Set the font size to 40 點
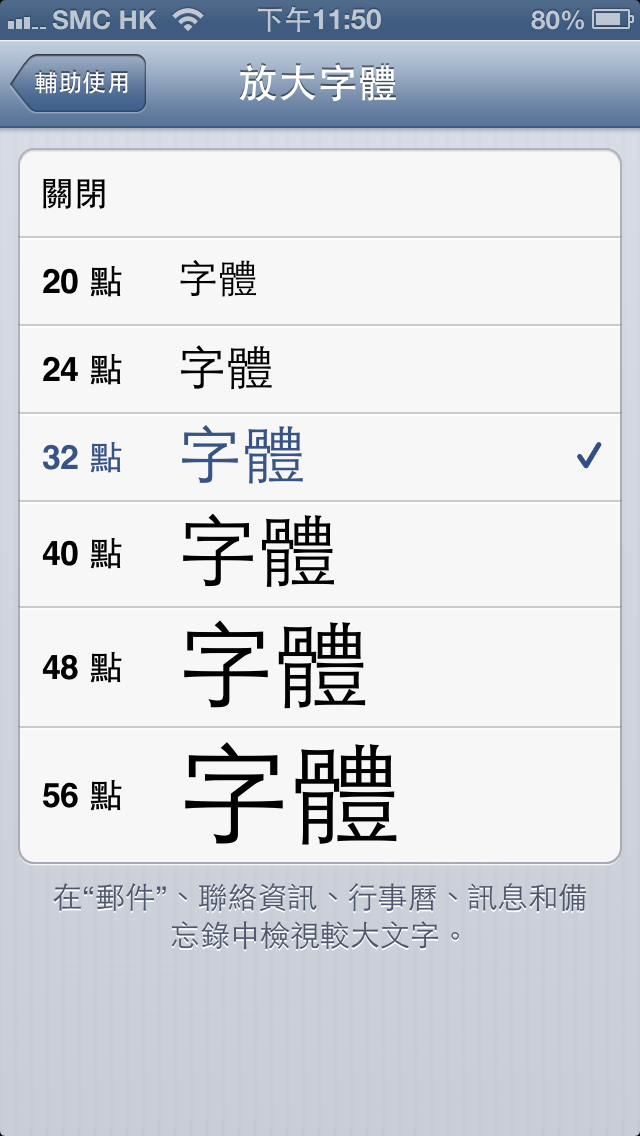 [320, 553]
